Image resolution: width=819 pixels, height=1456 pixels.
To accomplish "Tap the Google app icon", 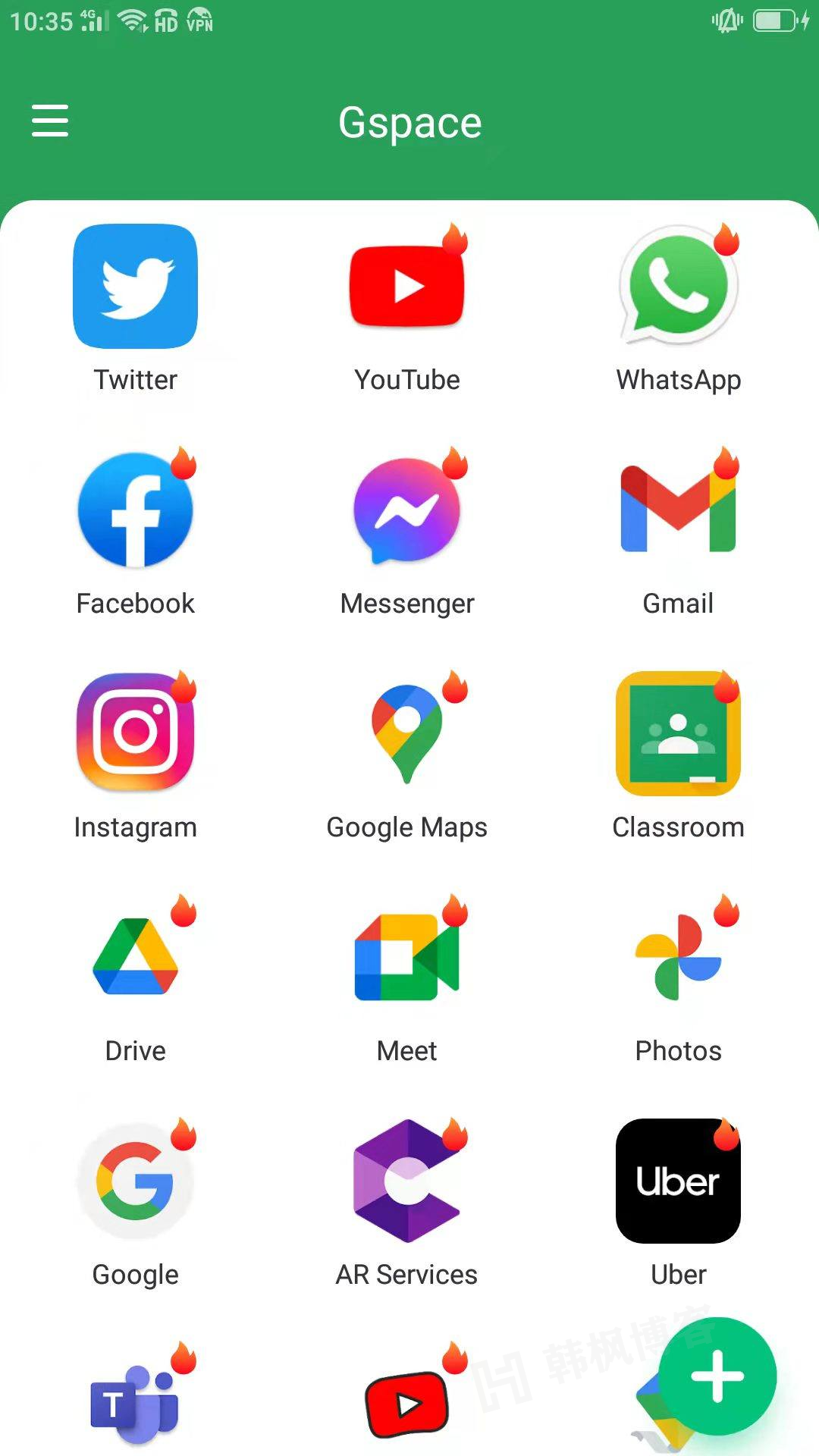I will tap(135, 1181).
